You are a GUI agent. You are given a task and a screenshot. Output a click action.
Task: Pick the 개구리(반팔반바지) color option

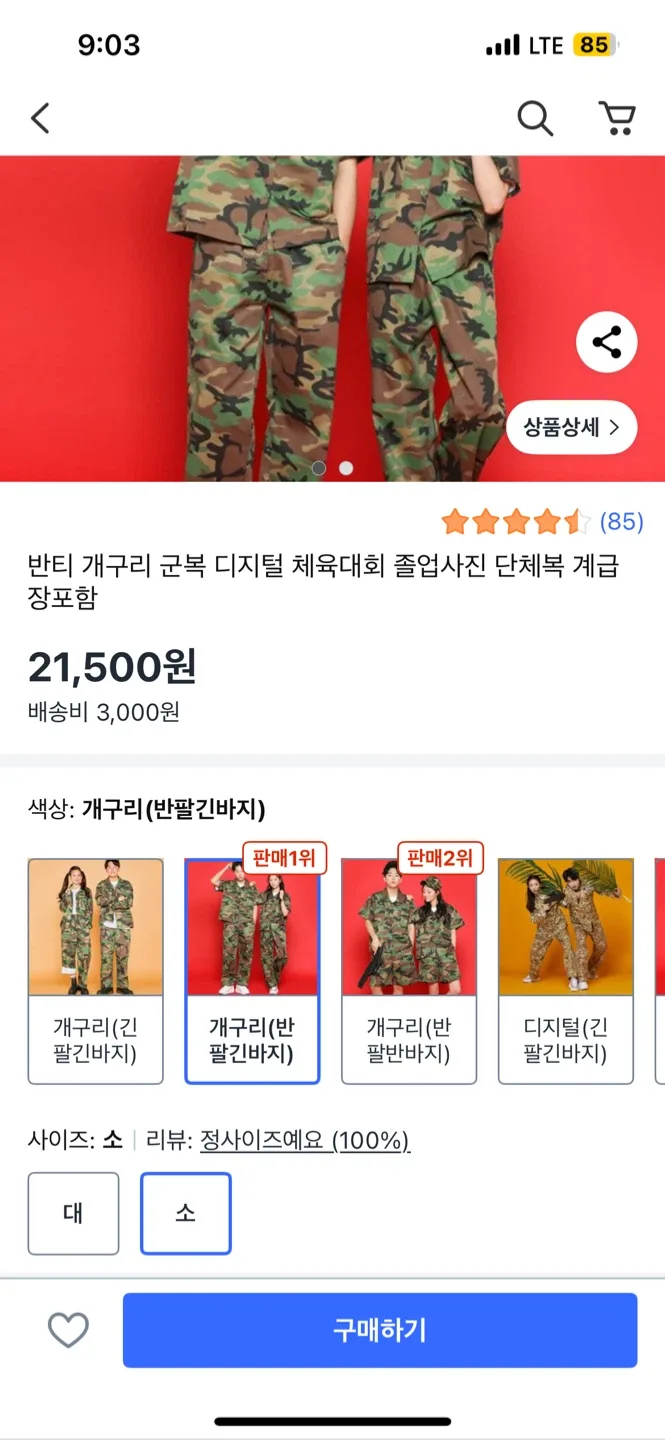408,970
